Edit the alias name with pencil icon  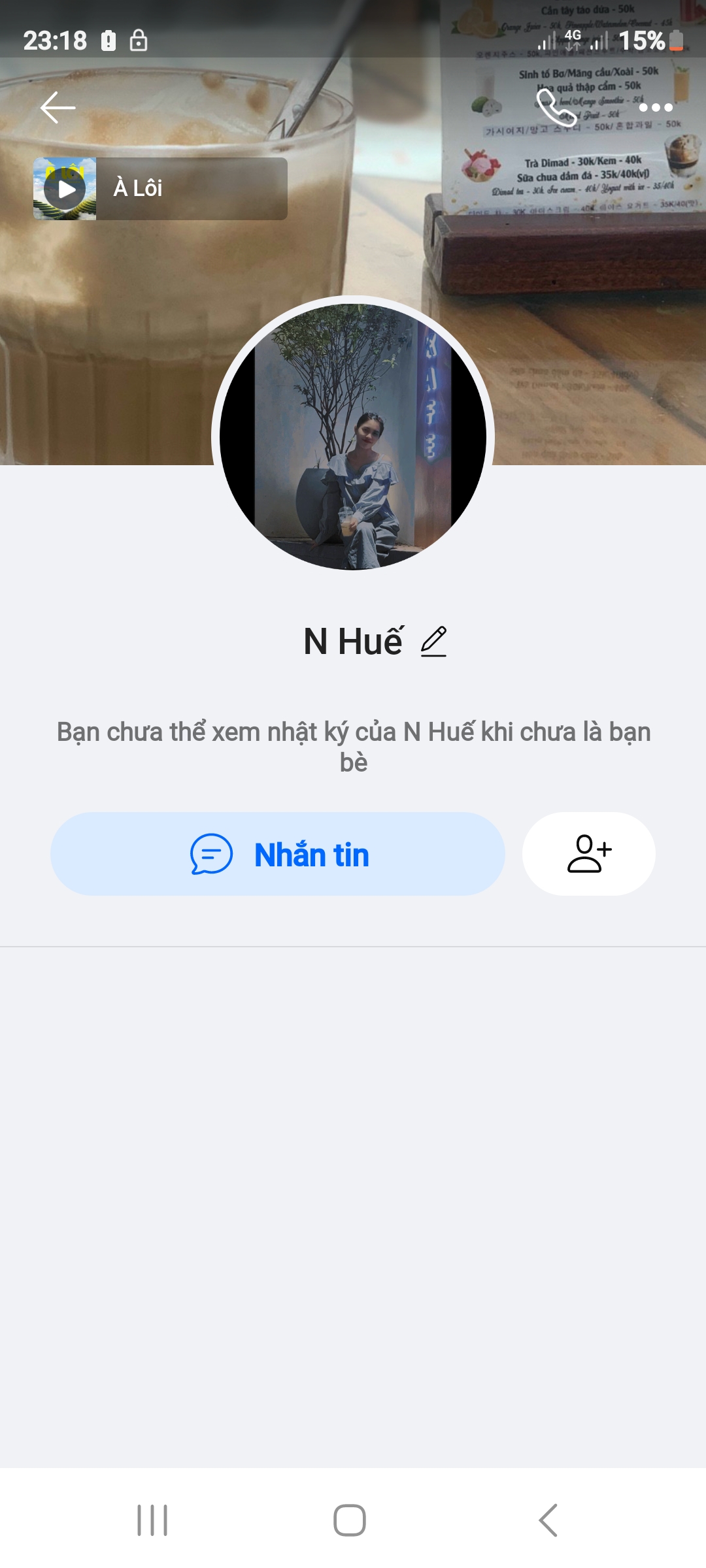[x=433, y=642]
